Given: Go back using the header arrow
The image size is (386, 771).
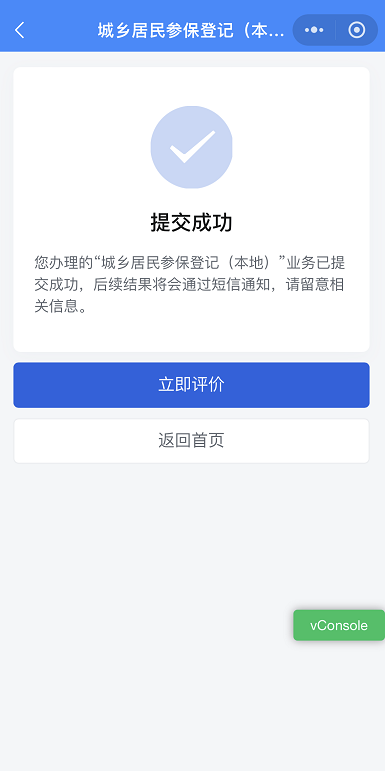Looking at the screenshot, I should [19, 30].
